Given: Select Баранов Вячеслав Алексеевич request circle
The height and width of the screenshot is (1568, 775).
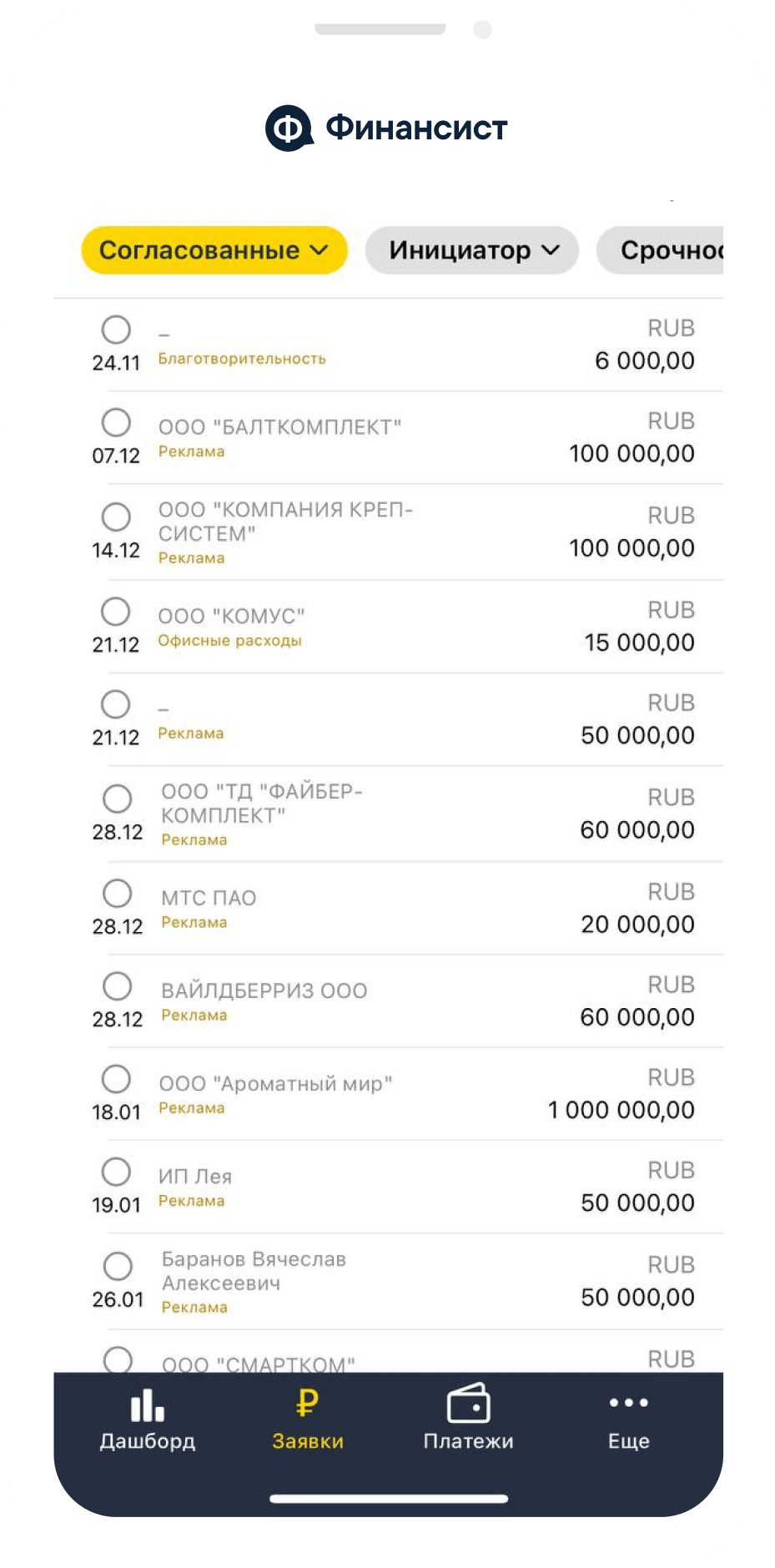Looking at the screenshot, I should (x=117, y=1266).
